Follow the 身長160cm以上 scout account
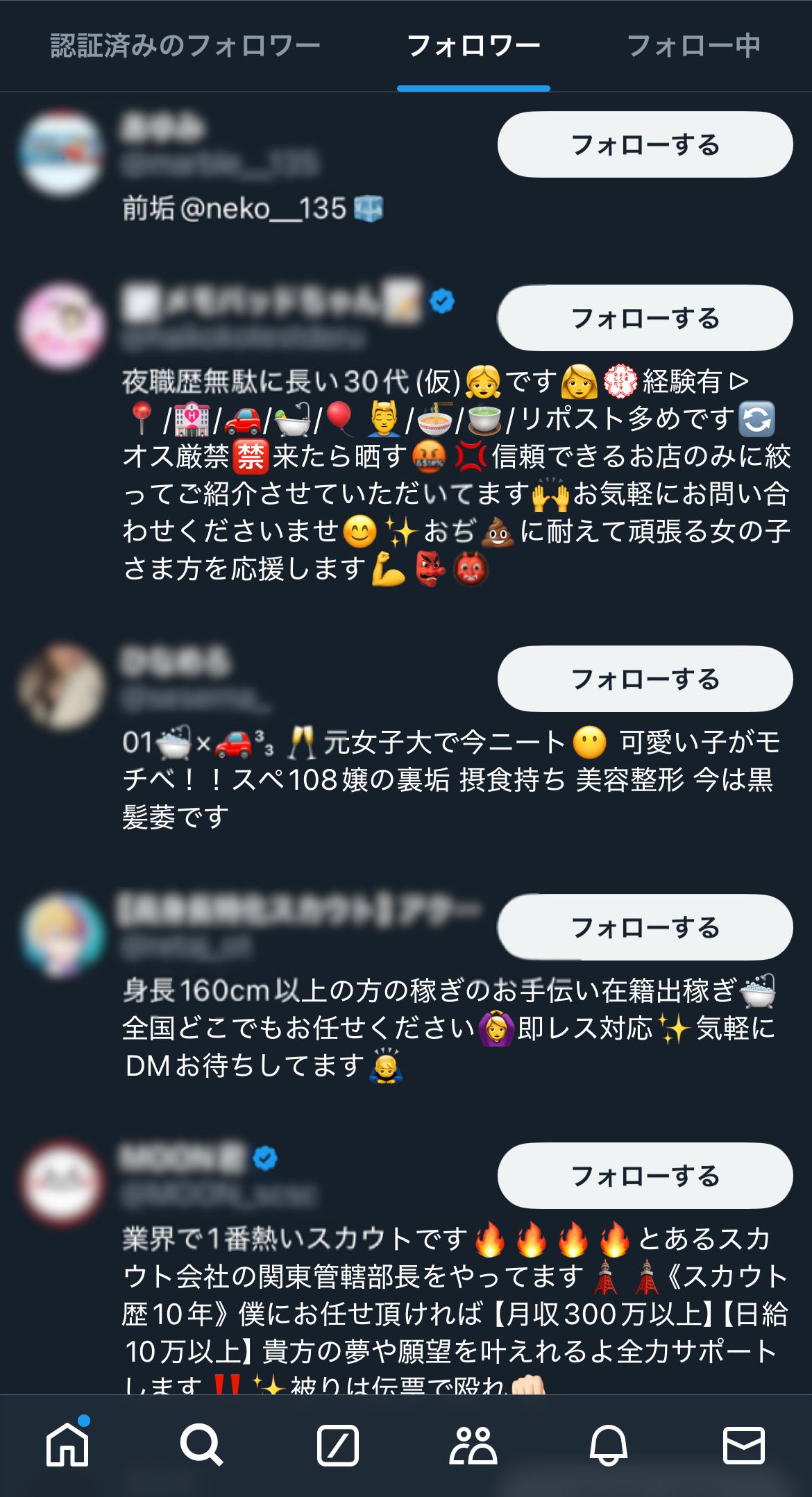This screenshot has width=812, height=1497. coord(645,927)
